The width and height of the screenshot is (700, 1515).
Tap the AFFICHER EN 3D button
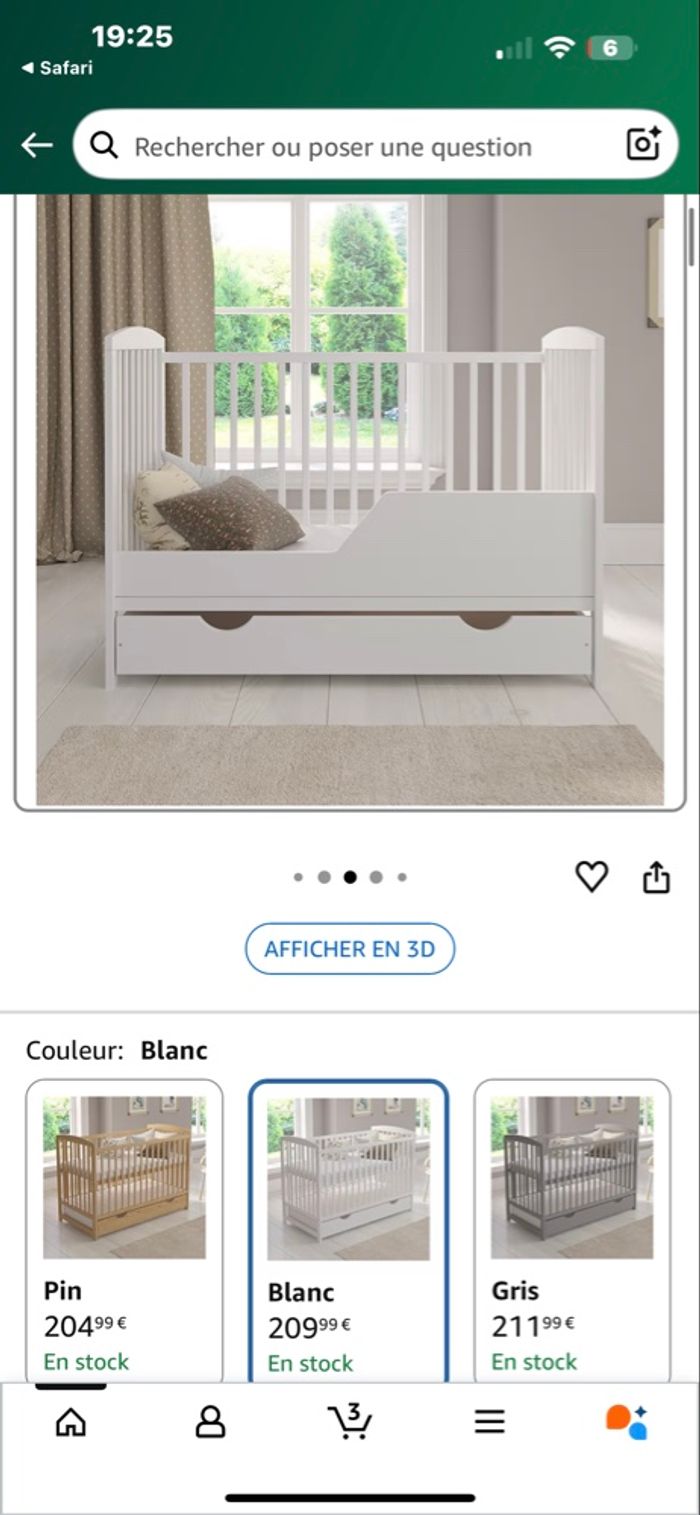tap(349, 949)
